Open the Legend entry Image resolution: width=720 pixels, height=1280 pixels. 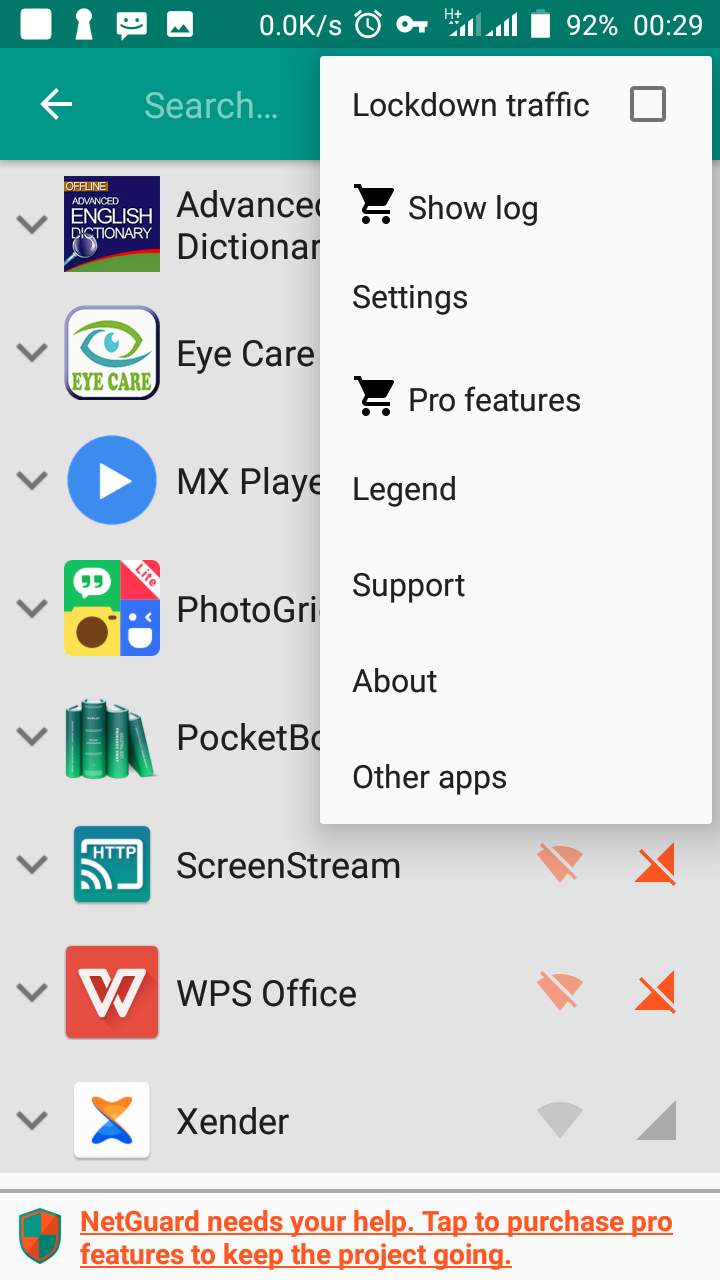tap(516, 489)
